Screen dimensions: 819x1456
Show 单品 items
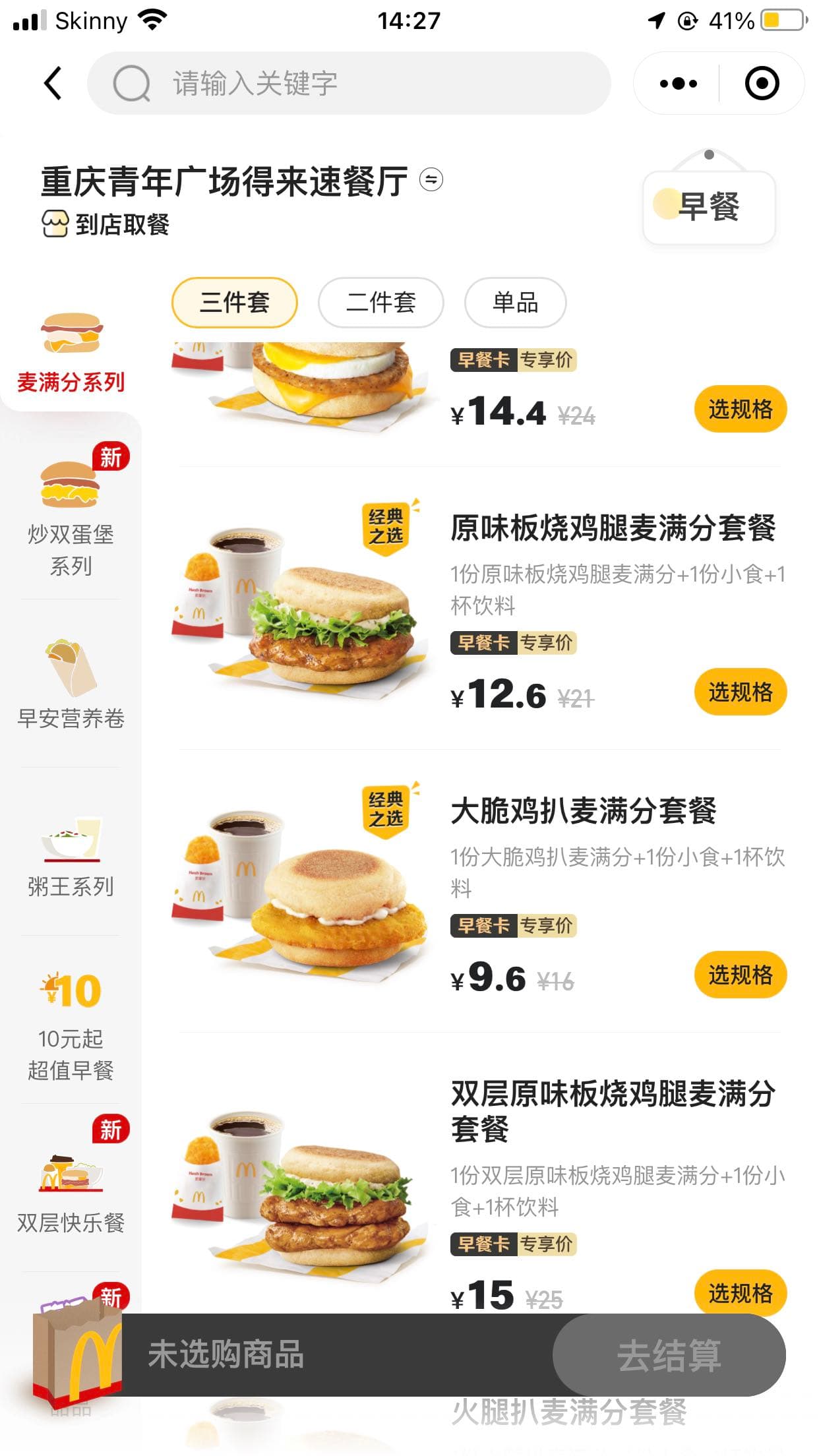click(515, 303)
